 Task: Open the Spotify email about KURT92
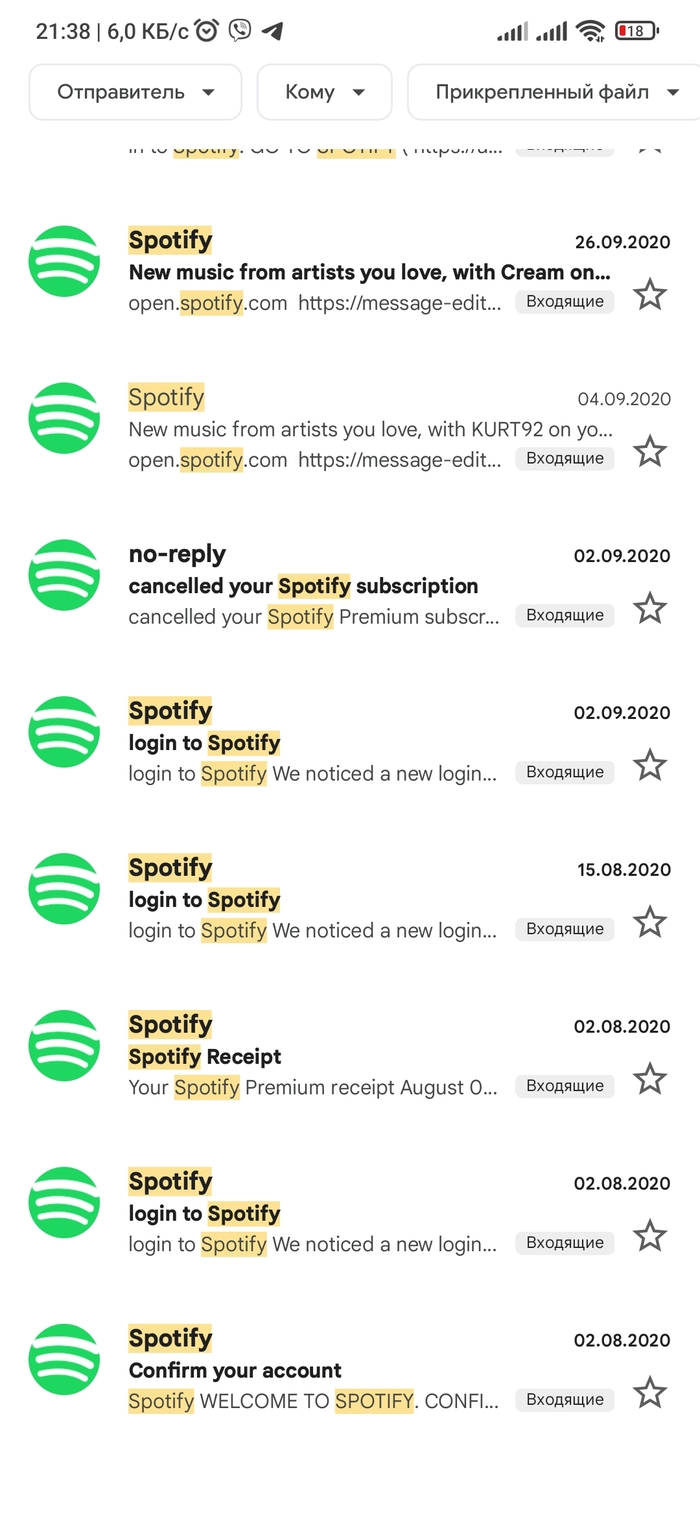point(370,428)
